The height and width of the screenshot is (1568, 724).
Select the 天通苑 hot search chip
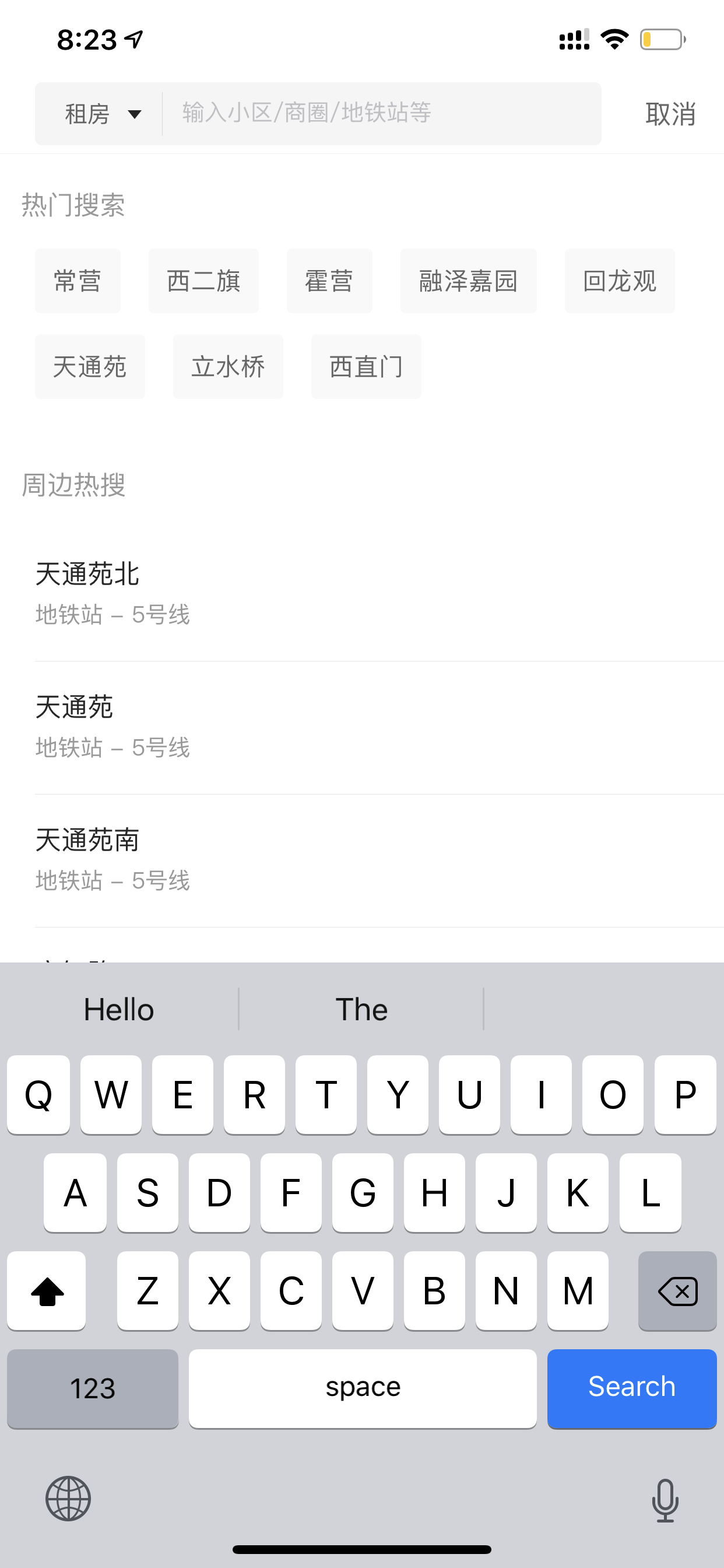(90, 366)
